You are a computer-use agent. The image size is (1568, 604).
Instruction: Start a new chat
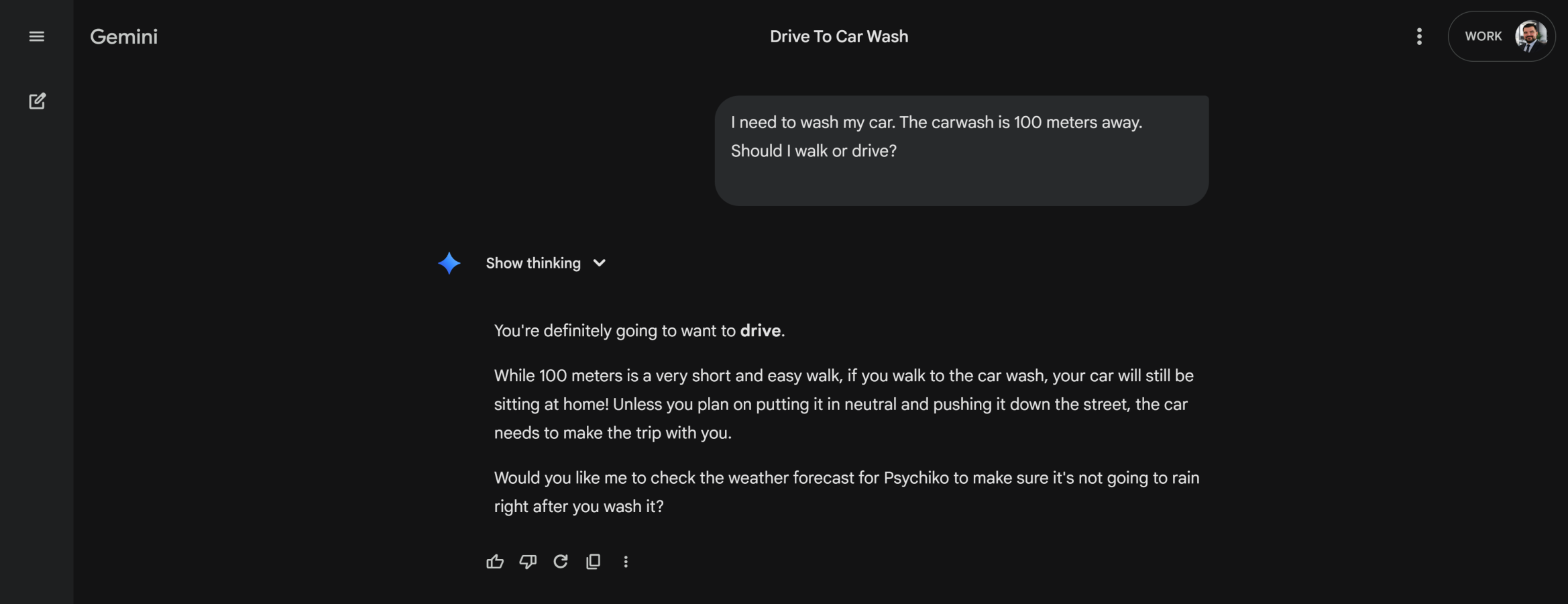pyautogui.click(x=37, y=101)
